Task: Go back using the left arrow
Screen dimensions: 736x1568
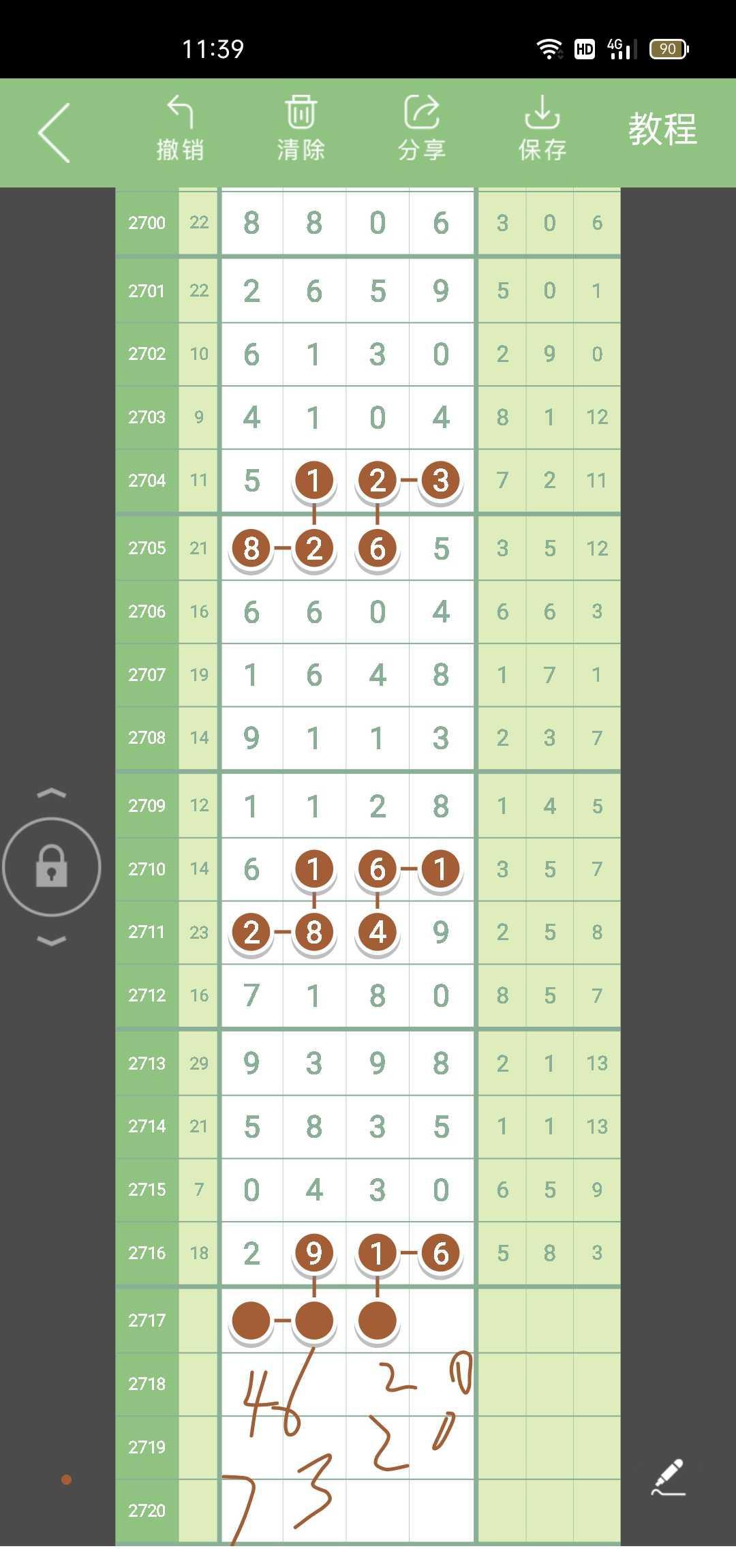Action: tap(55, 133)
